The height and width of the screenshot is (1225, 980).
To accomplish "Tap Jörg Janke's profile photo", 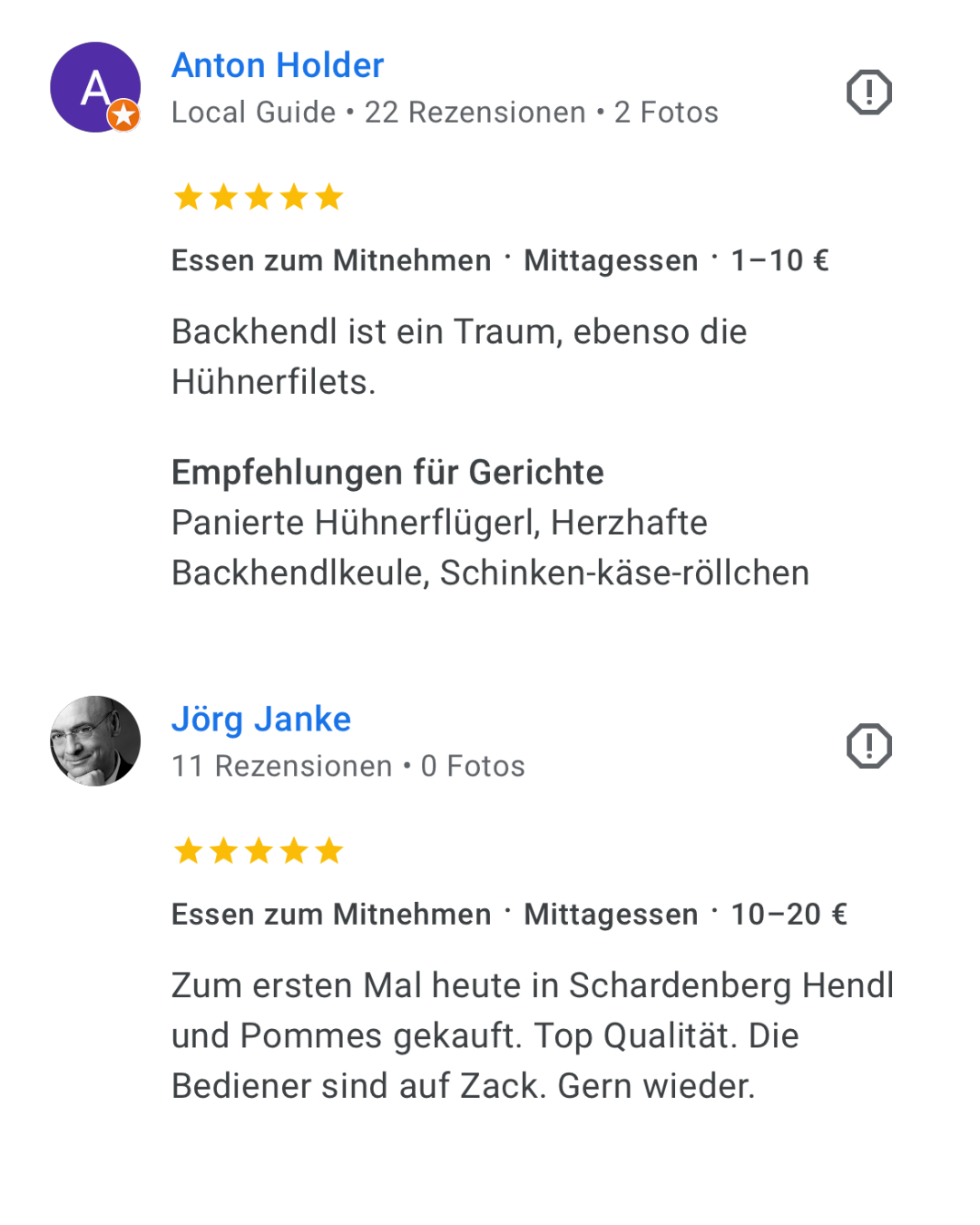I will tap(94, 740).
